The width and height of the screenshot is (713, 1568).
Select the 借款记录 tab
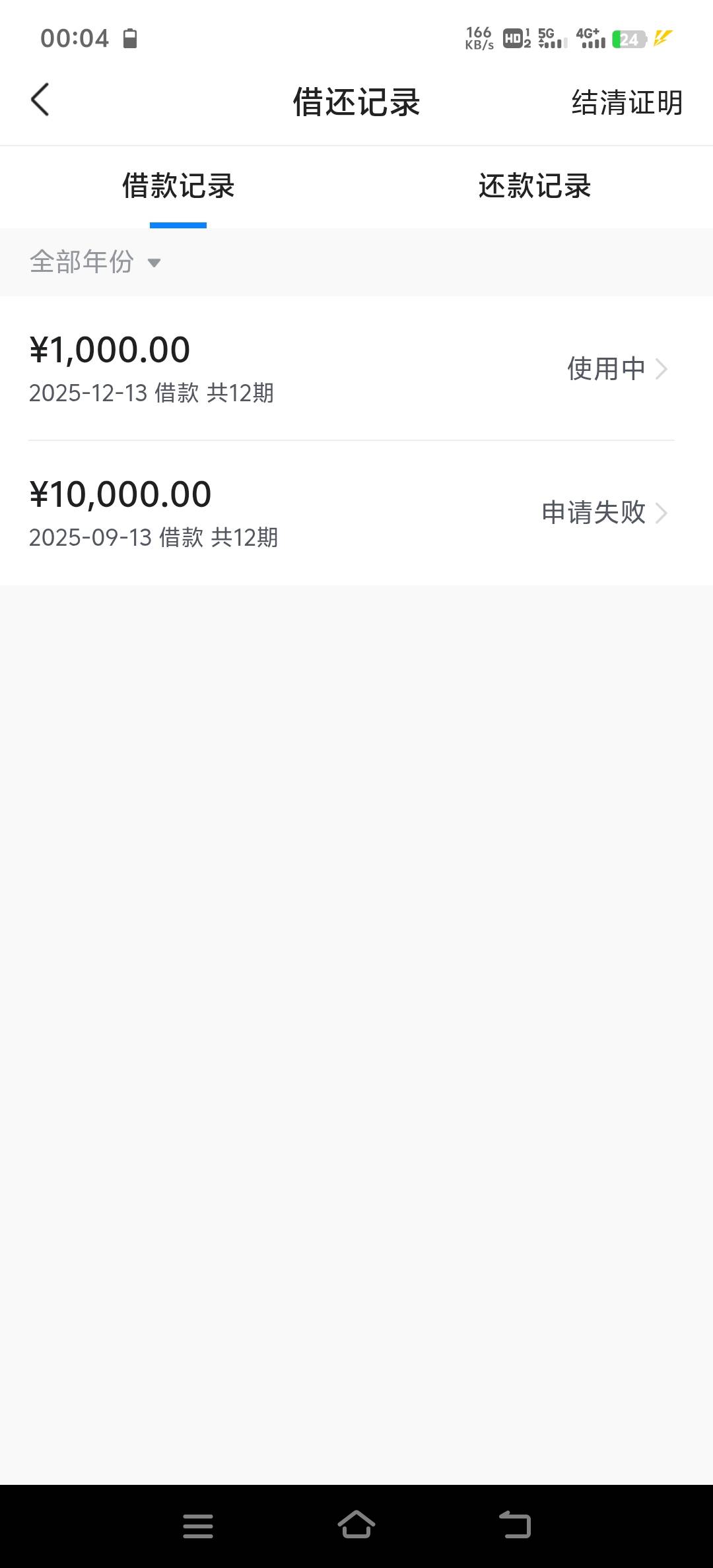178,186
